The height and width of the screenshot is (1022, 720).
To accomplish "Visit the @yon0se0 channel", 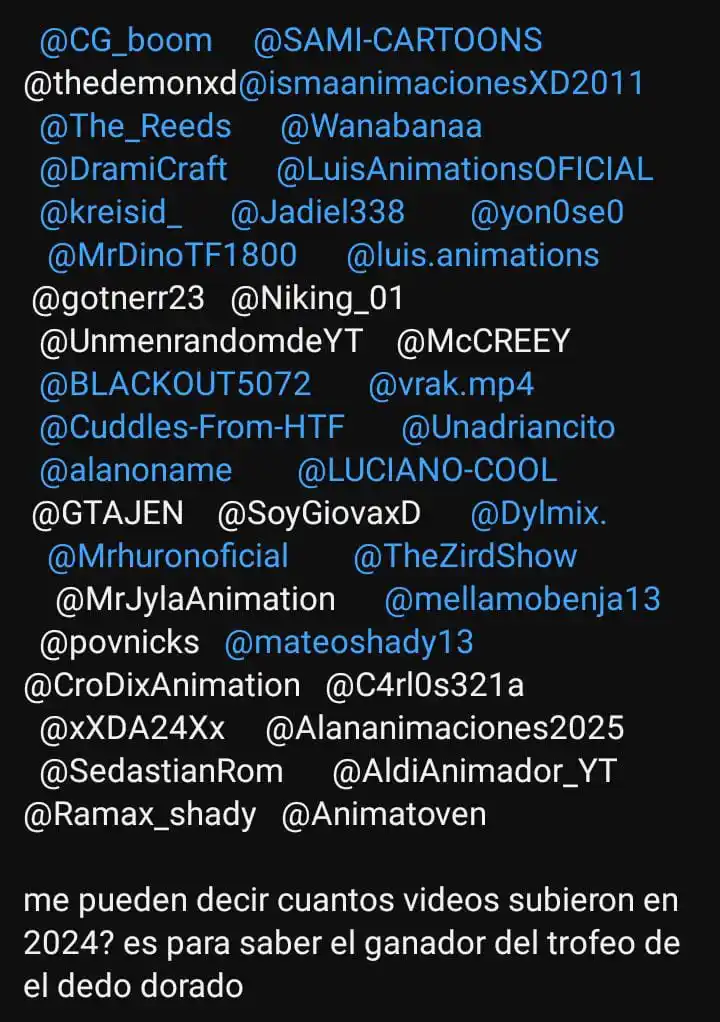I will pyautogui.click(x=546, y=213).
